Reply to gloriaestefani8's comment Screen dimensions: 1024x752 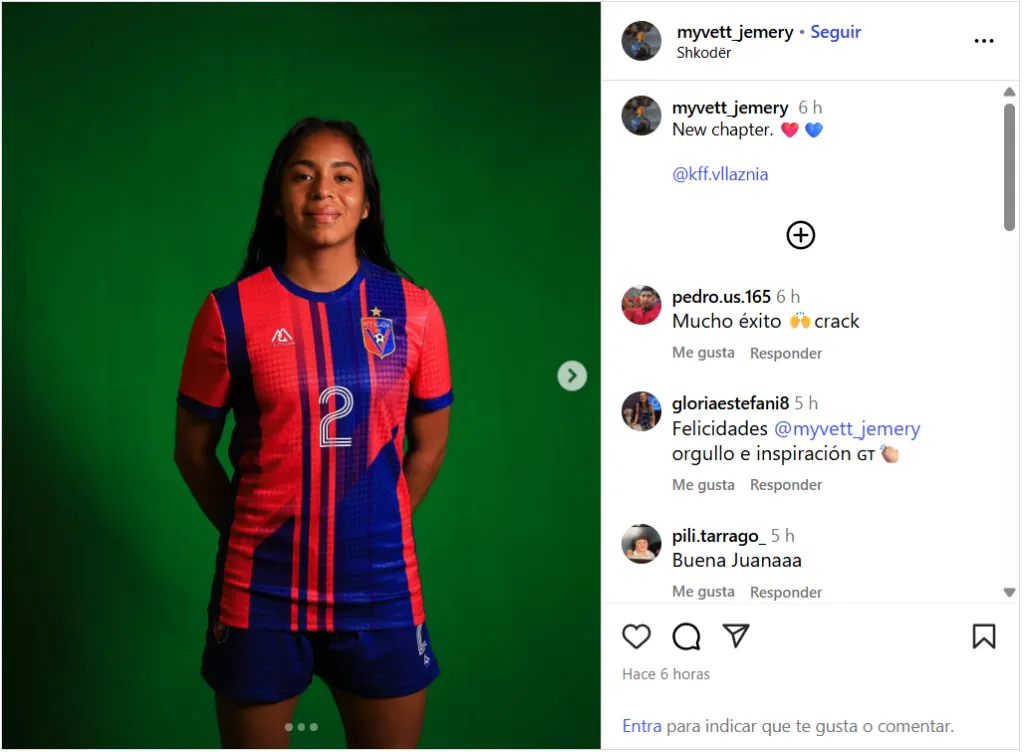click(786, 485)
